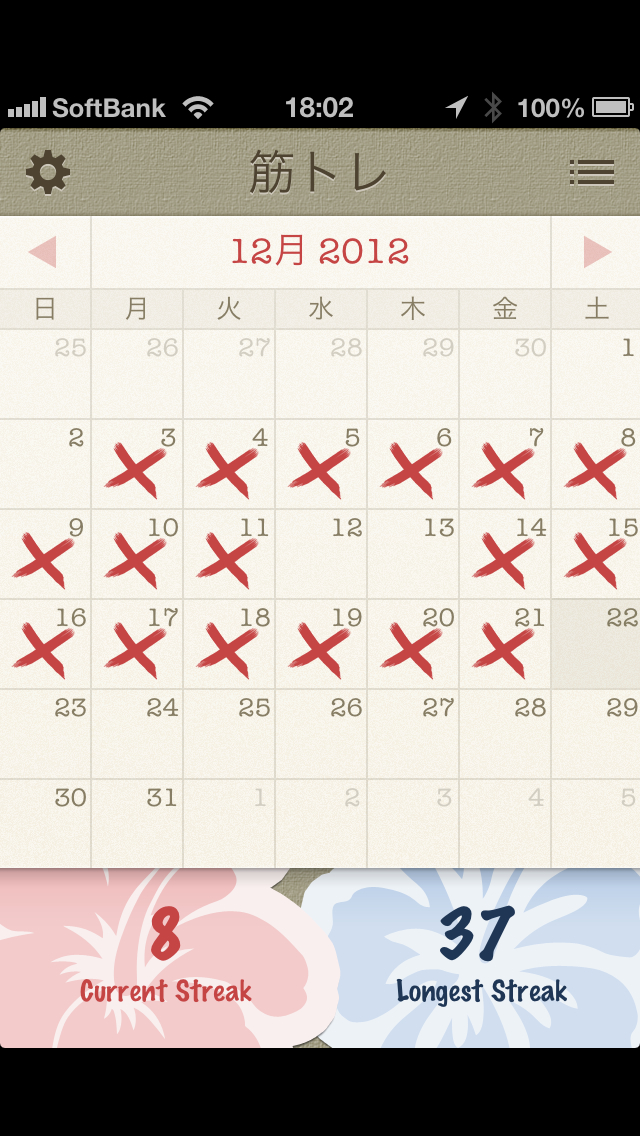Open the list menu icon
This screenshot has height=1136, width=640.
591,173
